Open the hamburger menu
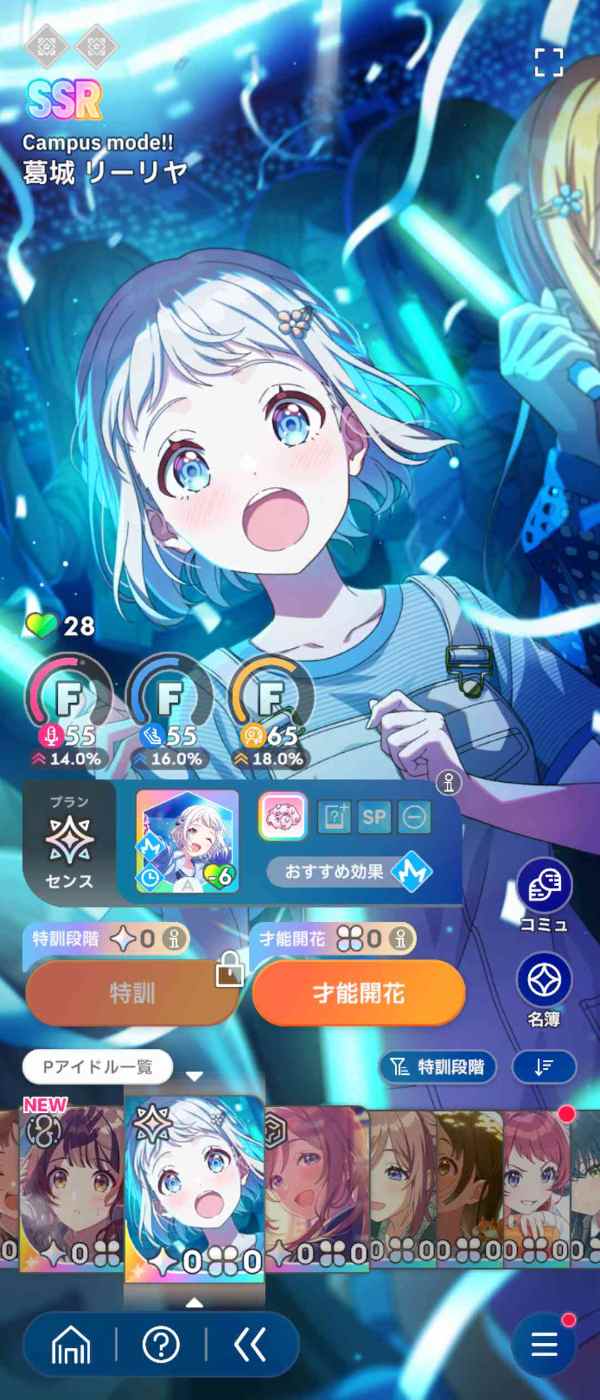This screenshot has width=600, height=1400. pos(543,1344)
